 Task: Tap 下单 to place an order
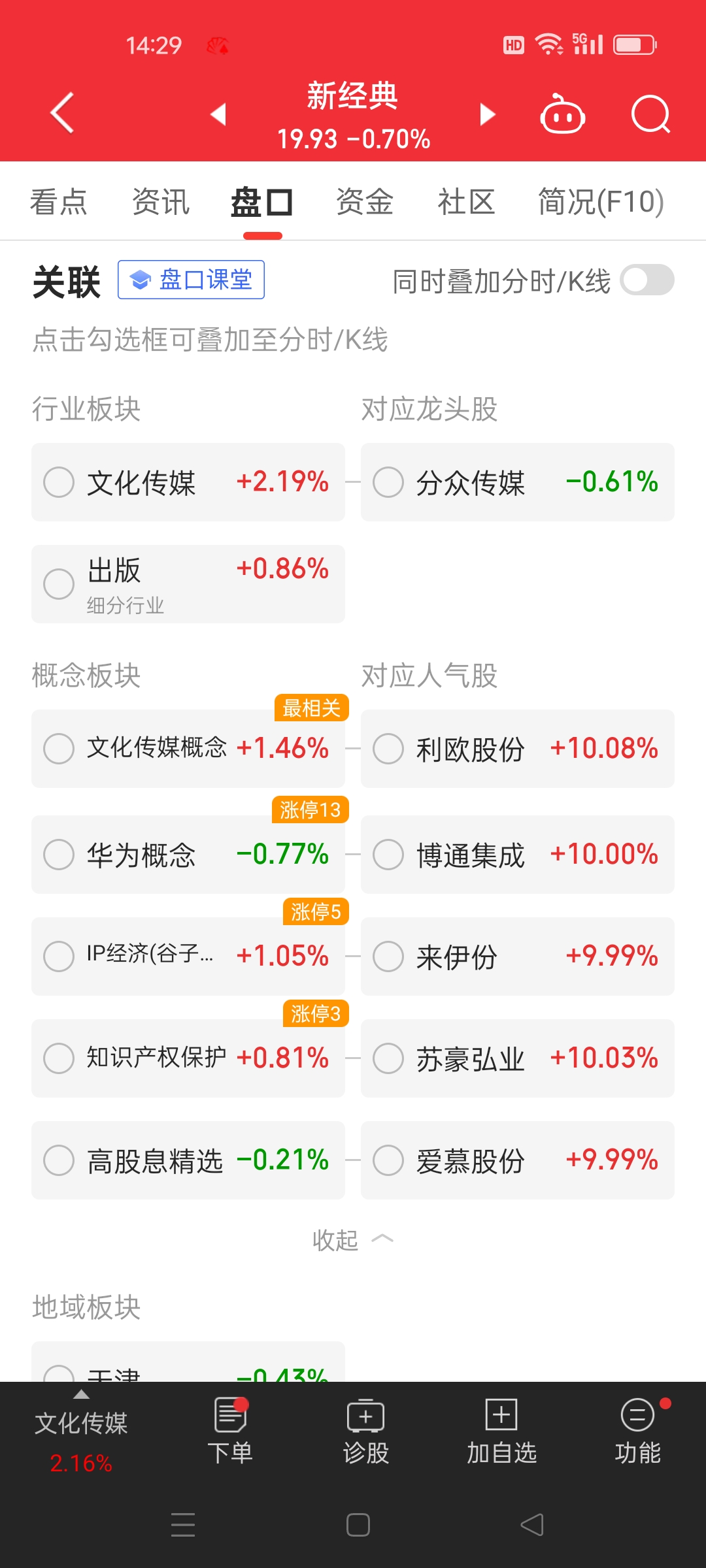pos(230,1432)
